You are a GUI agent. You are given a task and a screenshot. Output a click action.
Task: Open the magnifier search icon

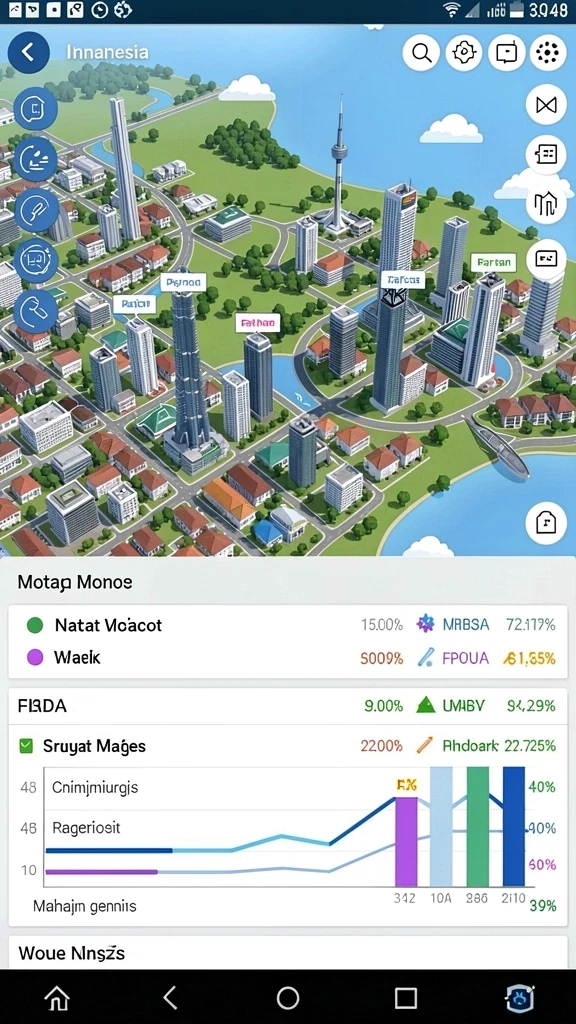421,52
